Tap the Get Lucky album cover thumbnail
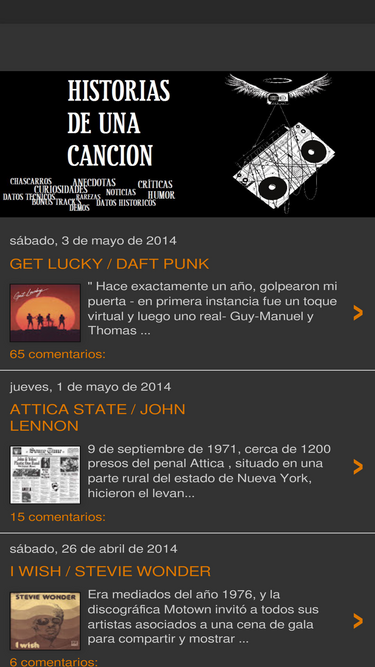 [45, 313]
